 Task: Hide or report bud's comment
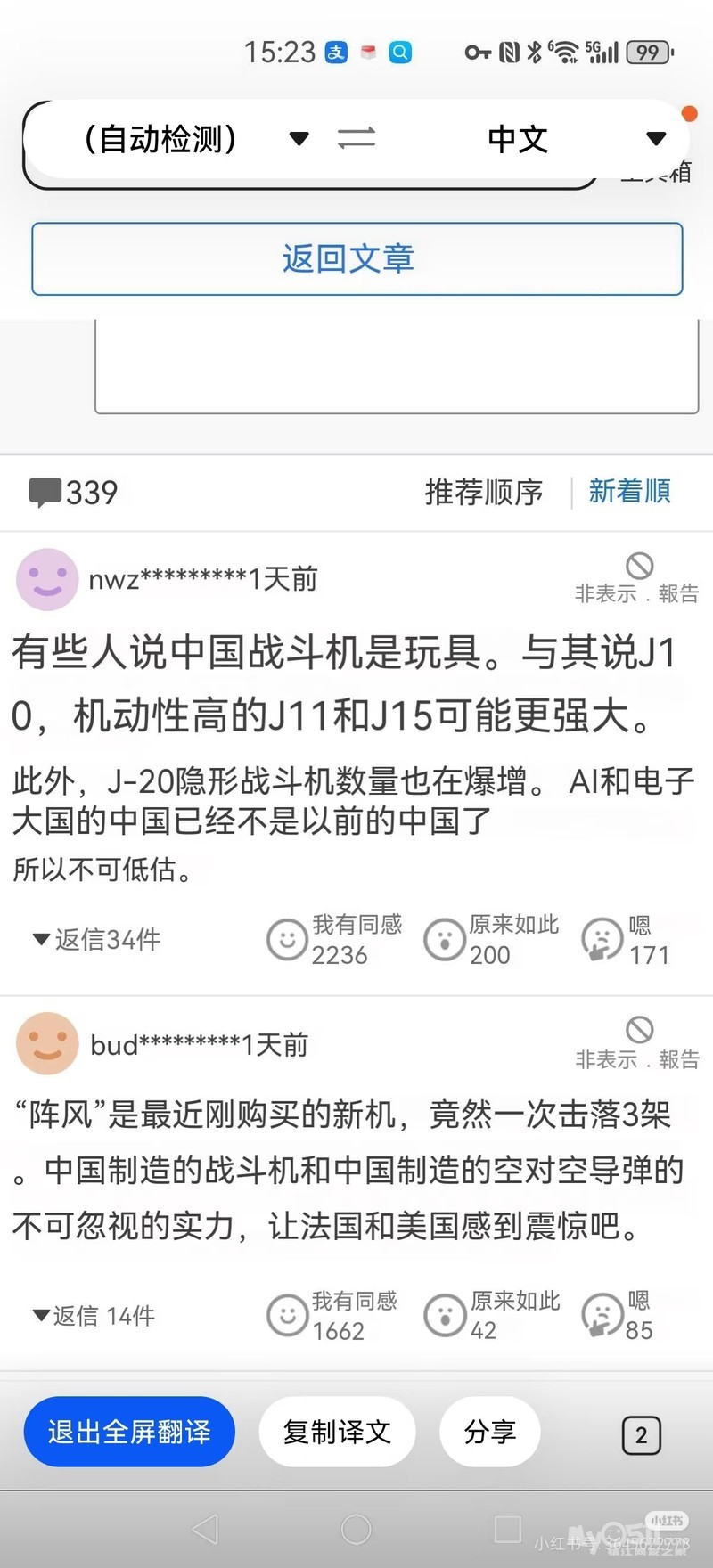638,1042
